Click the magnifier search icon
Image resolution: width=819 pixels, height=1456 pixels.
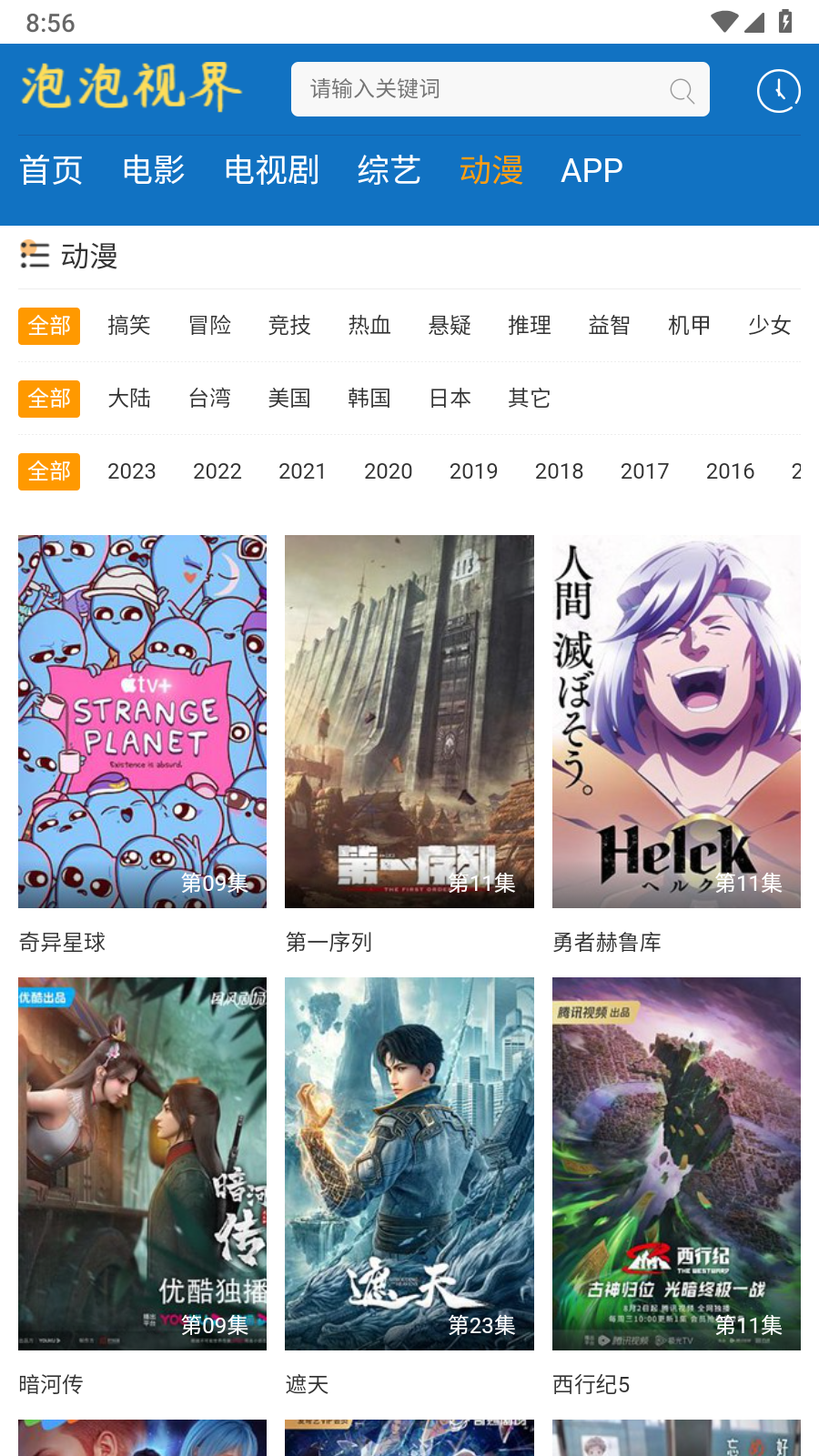click(x=682, y=89)
